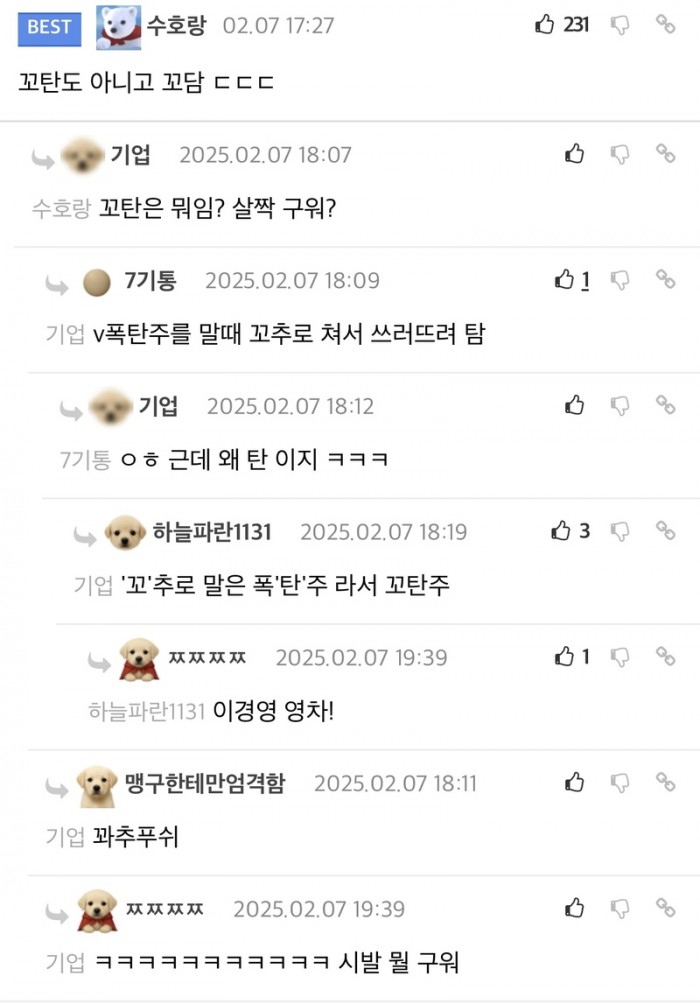
Task: Like the '이경영 영차!' reply
Action: (x=565, y=657)
